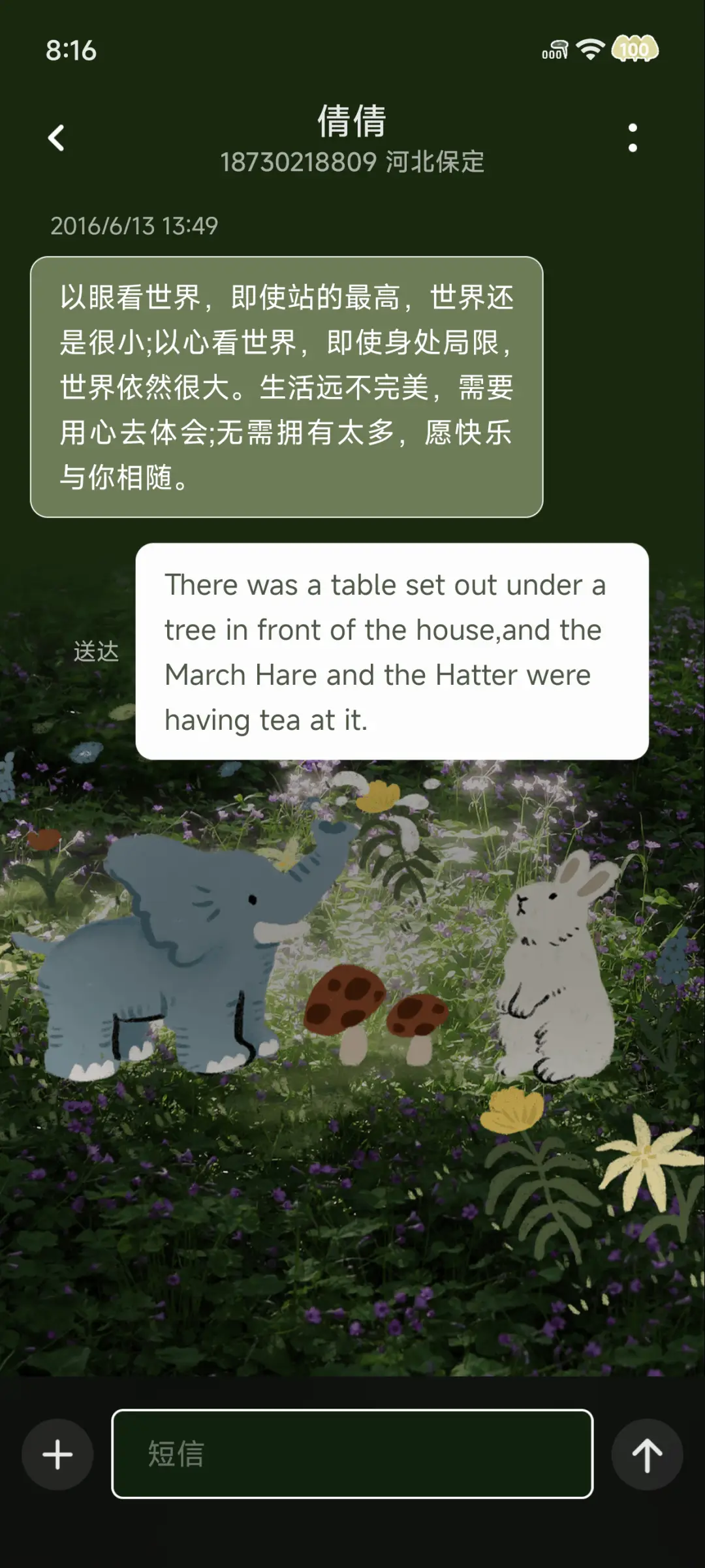Tap the 送达 delivery status label
Screen dimensions: 705x1568
click(95, 650)
